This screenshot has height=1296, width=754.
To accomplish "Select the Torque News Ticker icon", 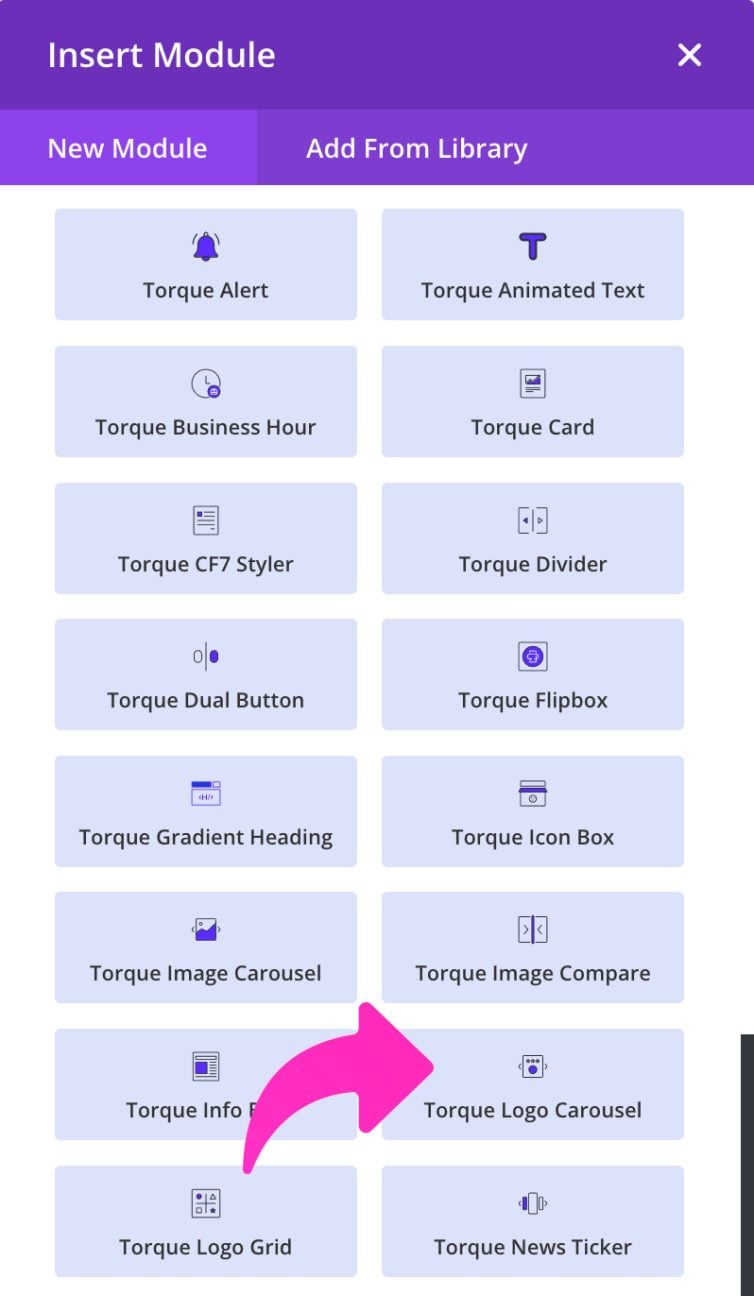I will pyautogui.click(x=532, y=1202).
